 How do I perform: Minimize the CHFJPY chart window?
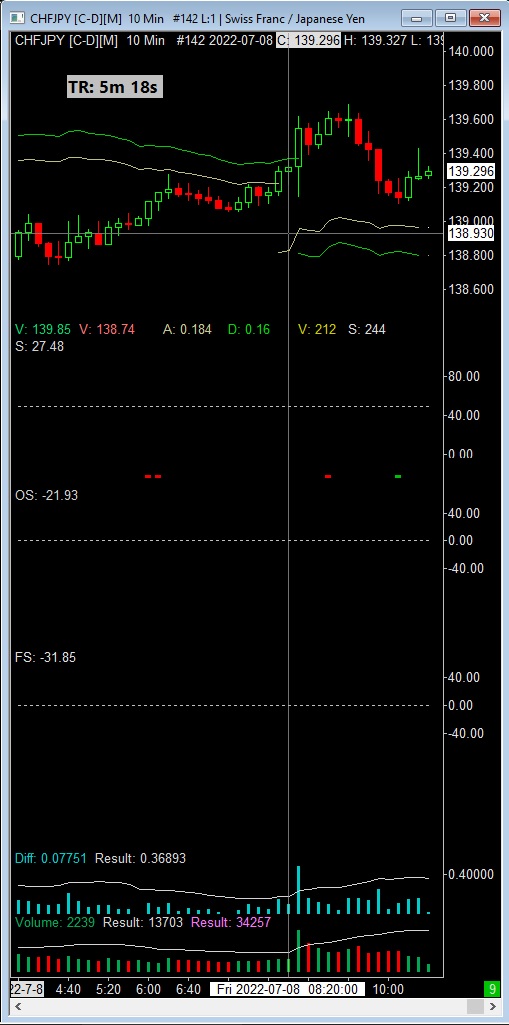[416, 18]
